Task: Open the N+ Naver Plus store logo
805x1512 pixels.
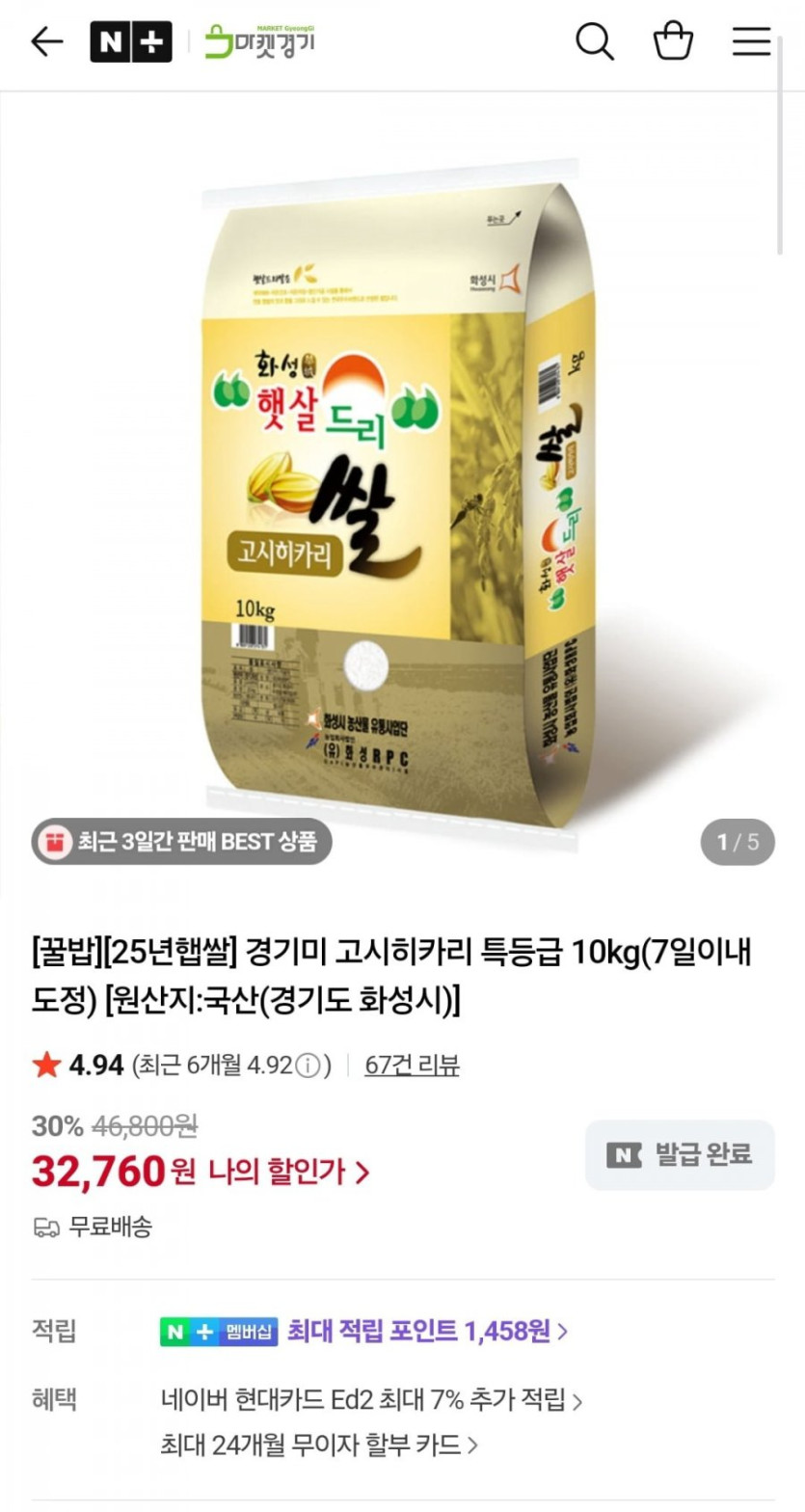Action: click(131, 41)
